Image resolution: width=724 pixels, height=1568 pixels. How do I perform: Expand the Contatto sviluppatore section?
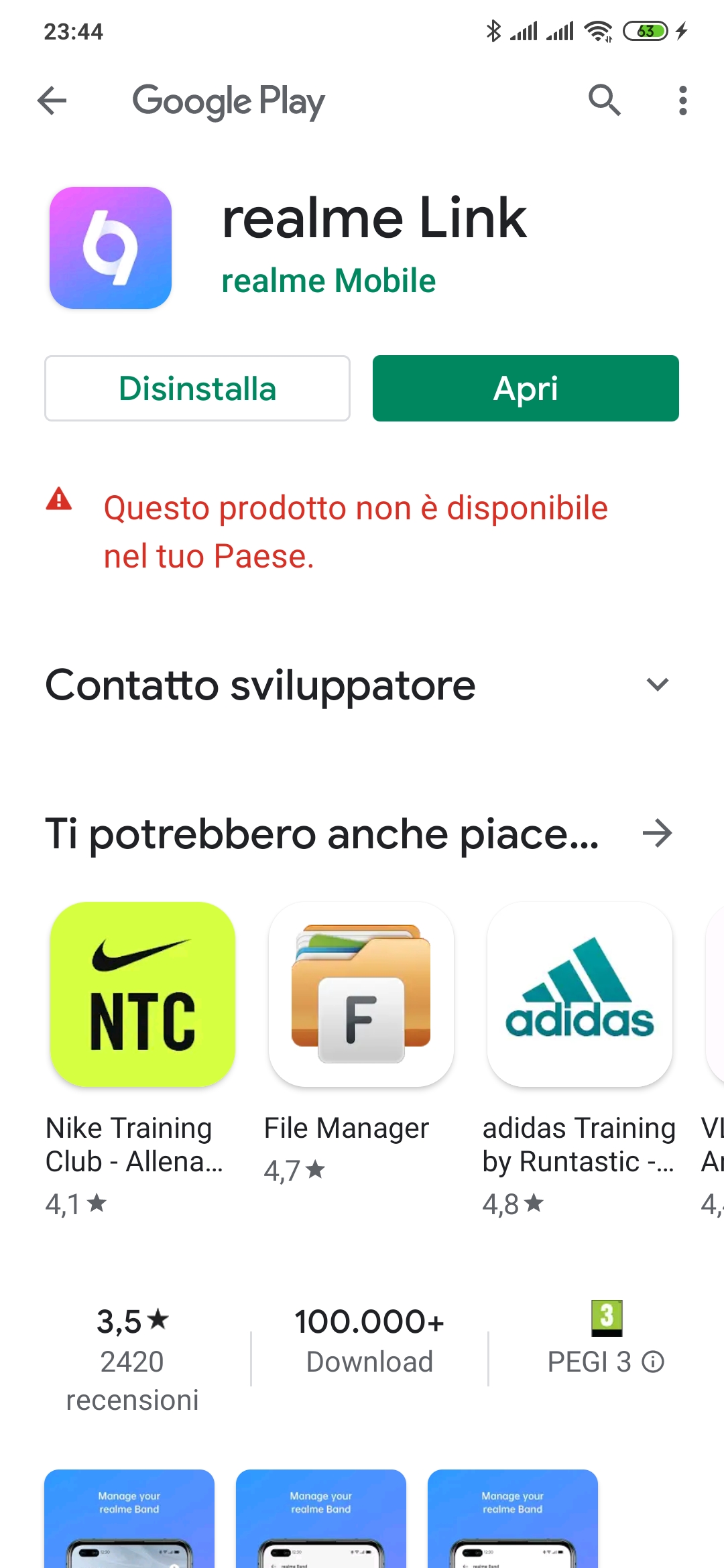click(x=362, y=685)
